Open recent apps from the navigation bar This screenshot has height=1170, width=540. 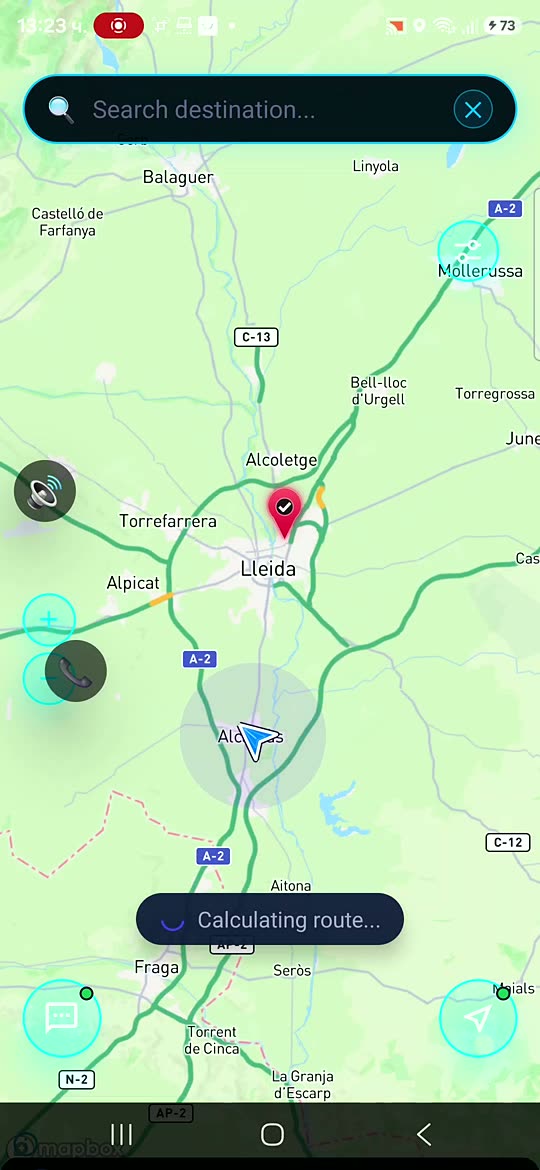tap(121, 1135)
